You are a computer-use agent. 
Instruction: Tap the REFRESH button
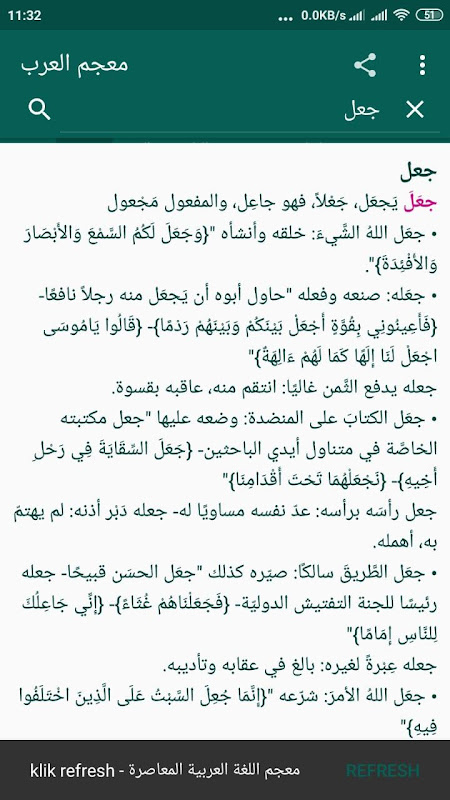coord(383,770)
